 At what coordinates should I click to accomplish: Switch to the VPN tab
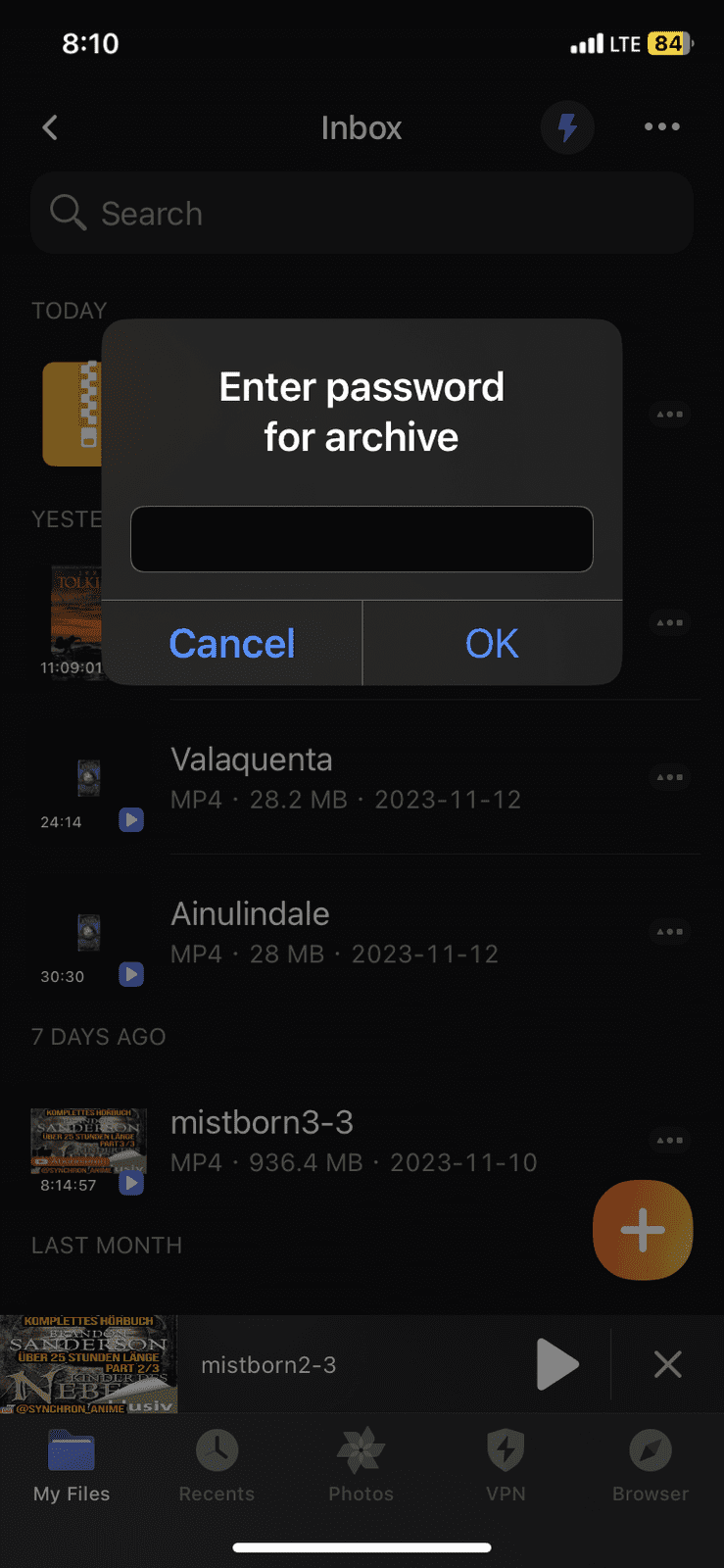point(506,1466)
